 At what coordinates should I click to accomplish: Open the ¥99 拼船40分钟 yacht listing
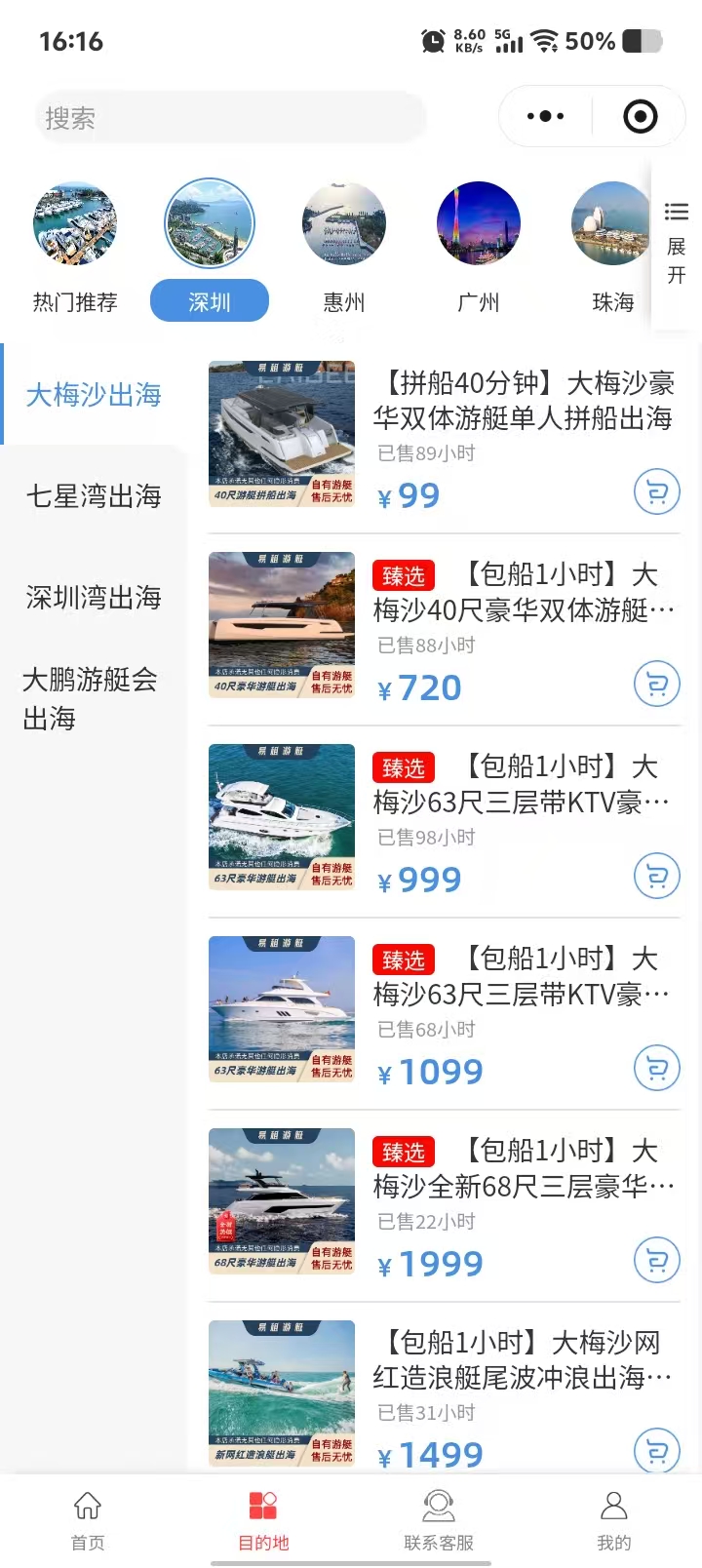click(x=523, y=401)
